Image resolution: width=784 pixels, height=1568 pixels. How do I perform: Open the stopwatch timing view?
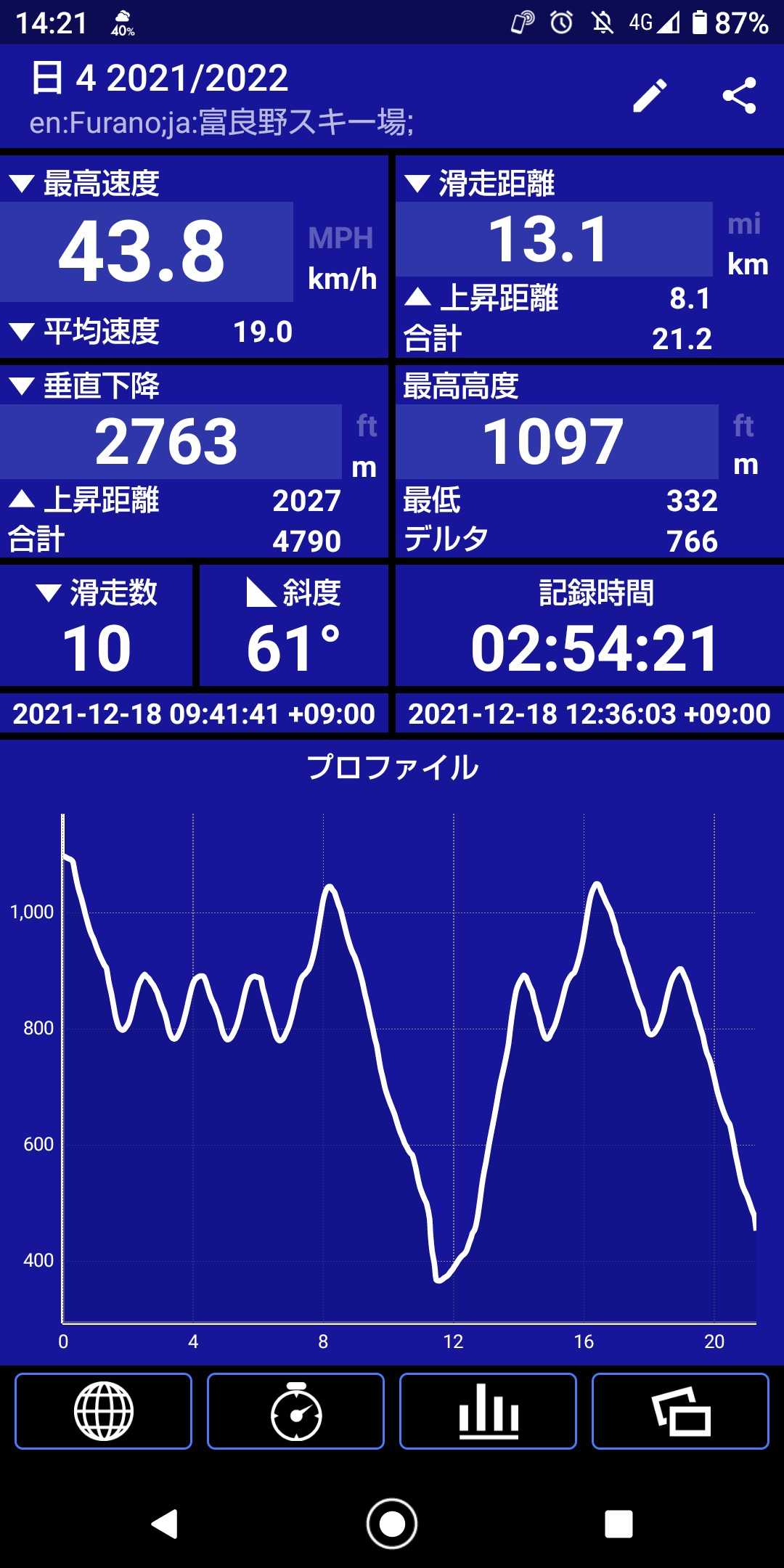pyautogui.click(x=295, y=1411)
